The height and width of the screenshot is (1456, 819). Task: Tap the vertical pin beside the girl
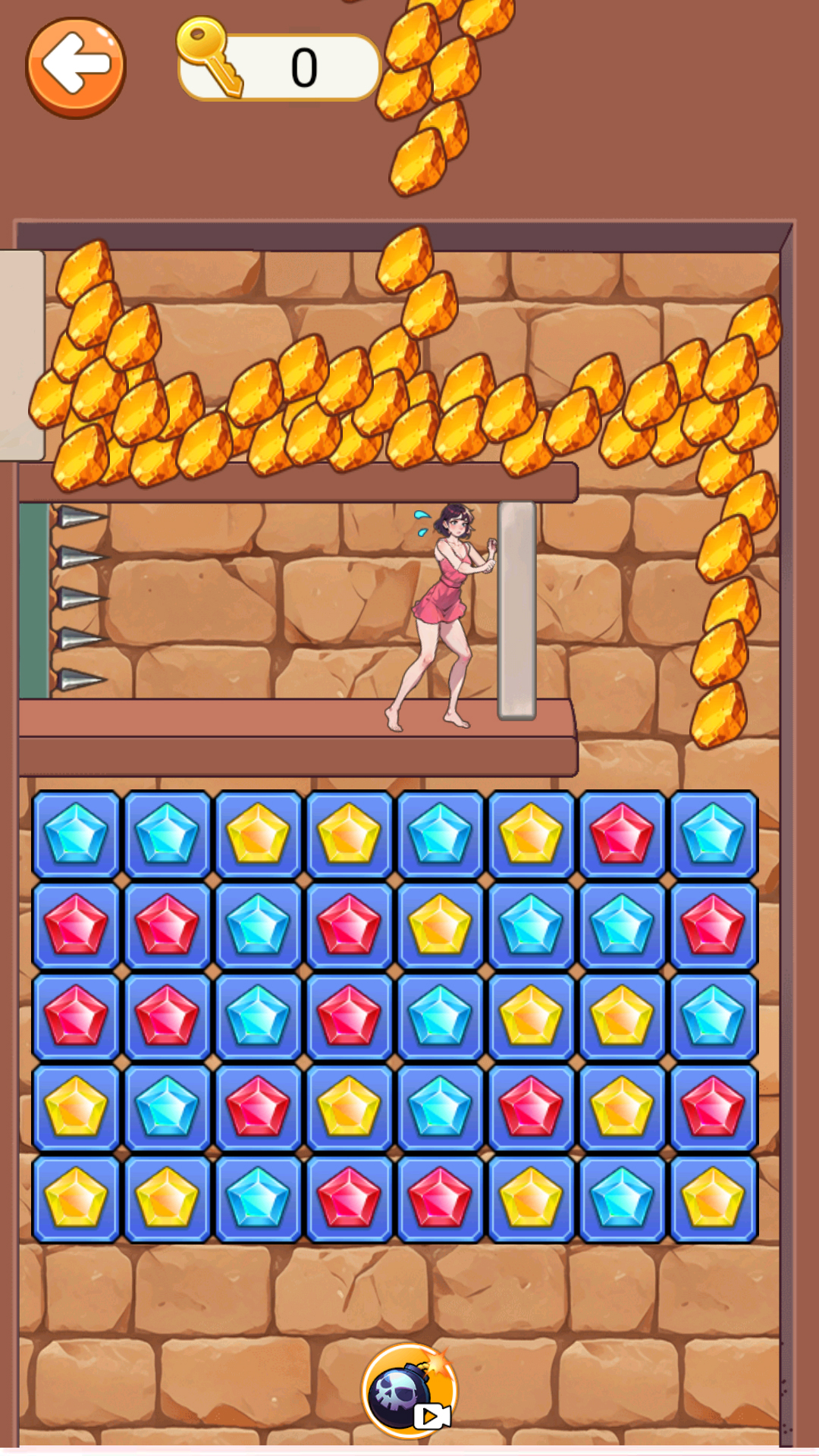[517, 610]
